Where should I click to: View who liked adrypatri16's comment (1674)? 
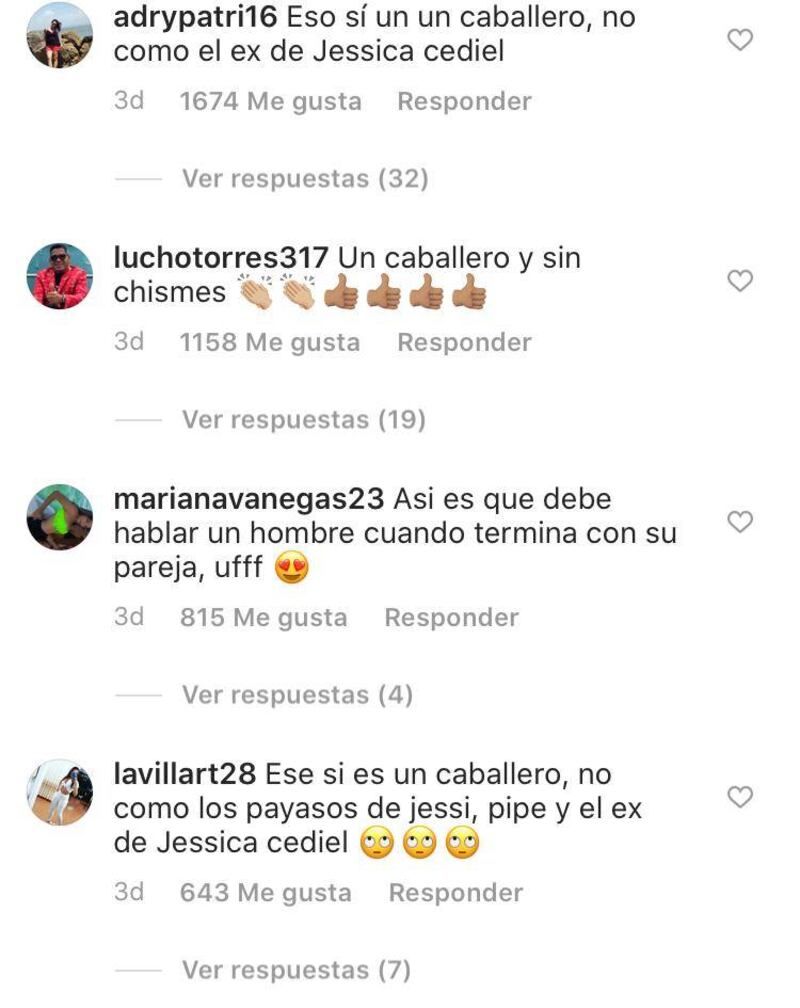(270, 102)
